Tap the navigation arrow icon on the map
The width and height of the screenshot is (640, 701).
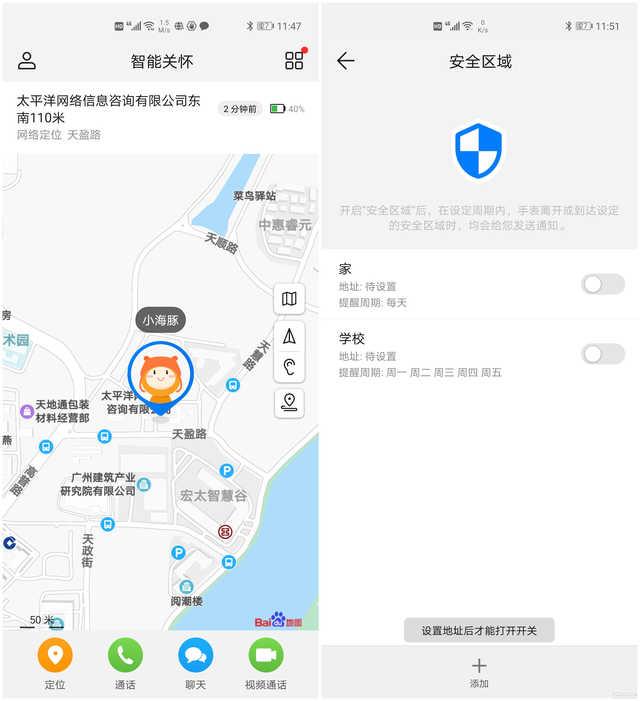point(289,335)
